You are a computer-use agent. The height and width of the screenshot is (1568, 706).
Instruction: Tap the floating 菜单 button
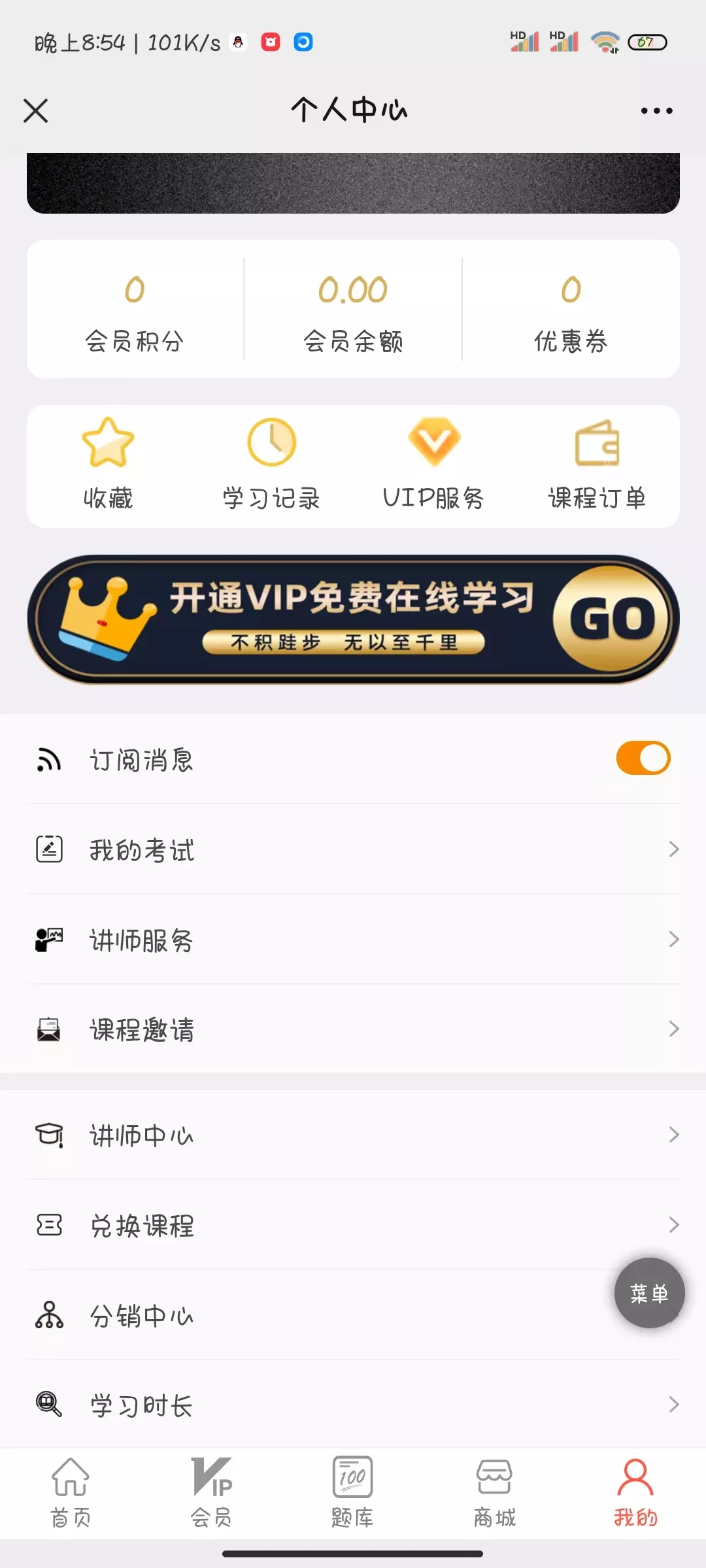point(649,1294)
